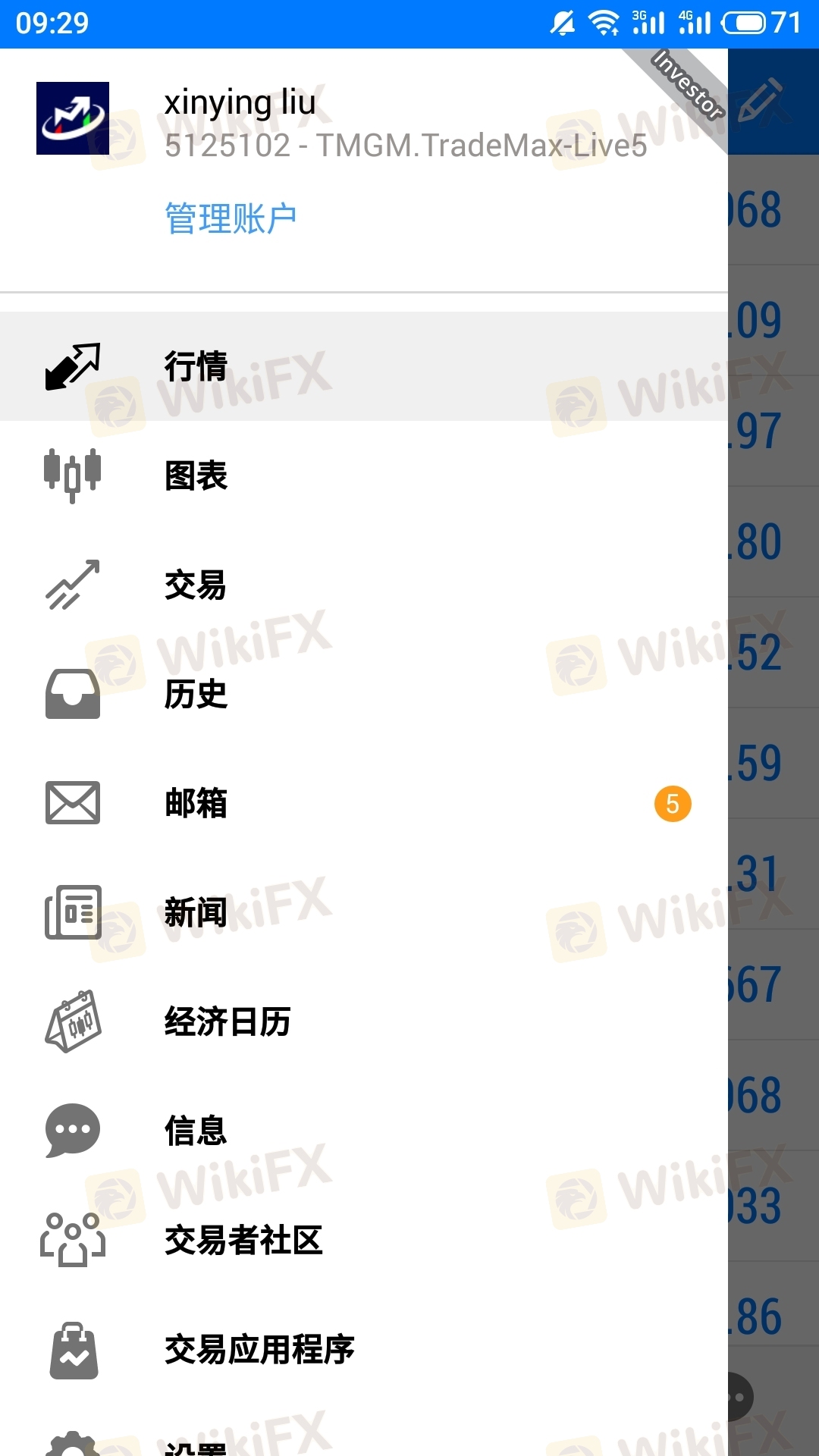Open 邮箱 with 5 unread

pyautogui.click(x=364, y=803)
